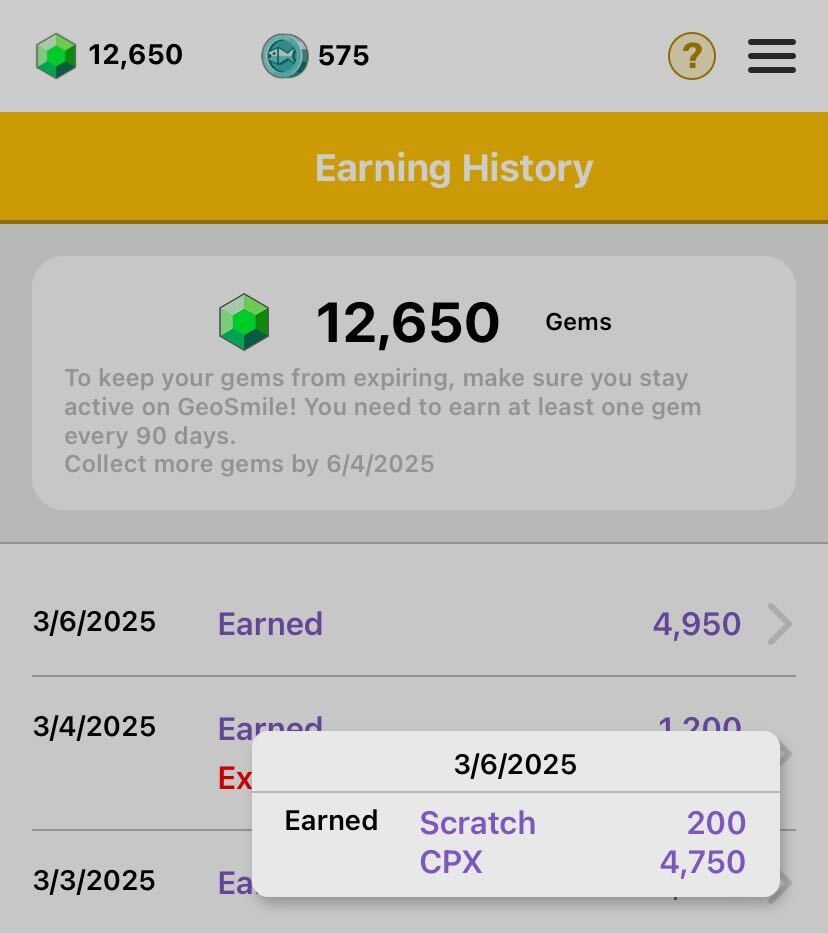Tap the green gem balance at top

(108, 55)
